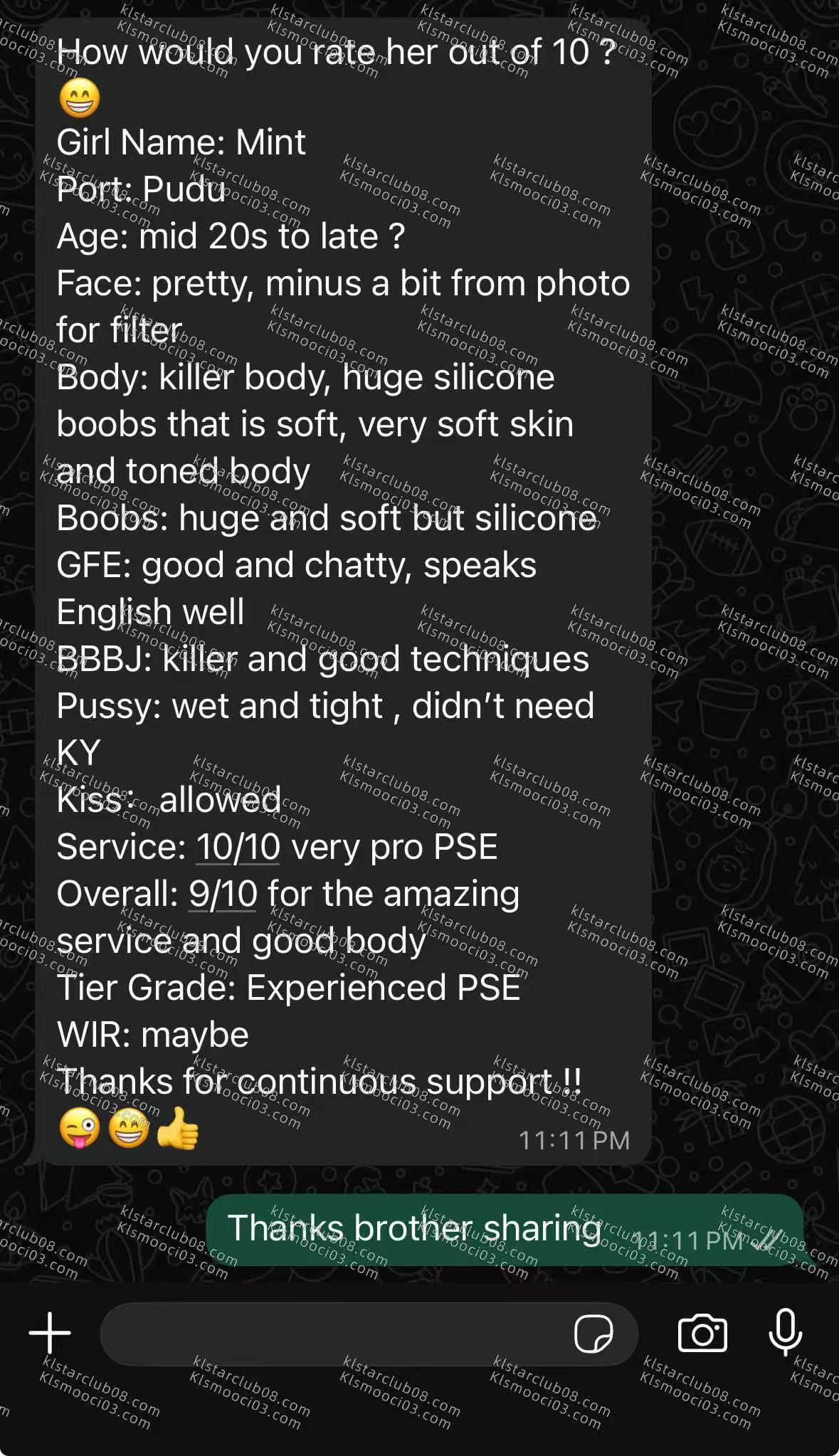The height and width of the screenshot is (1456, 839).
Task: Tap the underlined 10/10 link
Action: point(238,848)
